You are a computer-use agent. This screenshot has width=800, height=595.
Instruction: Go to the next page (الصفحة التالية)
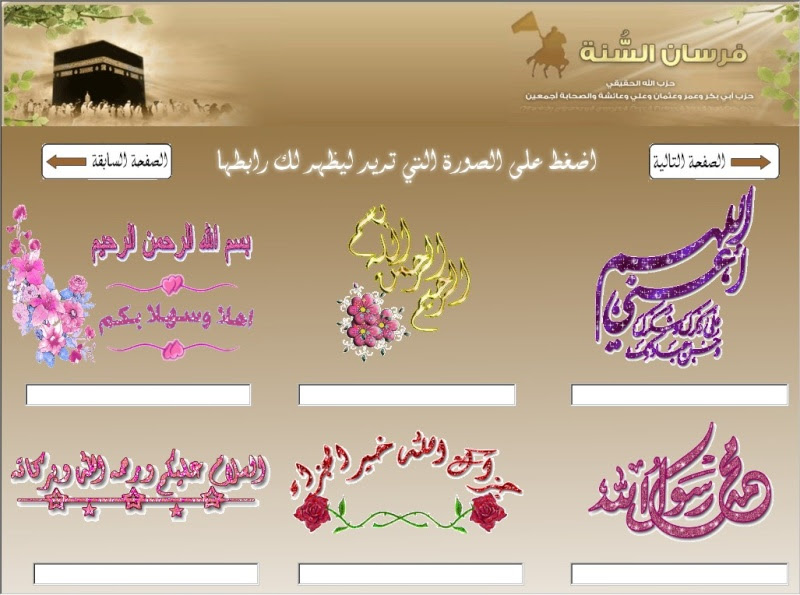pyautogui.click(x=714, y=161)
